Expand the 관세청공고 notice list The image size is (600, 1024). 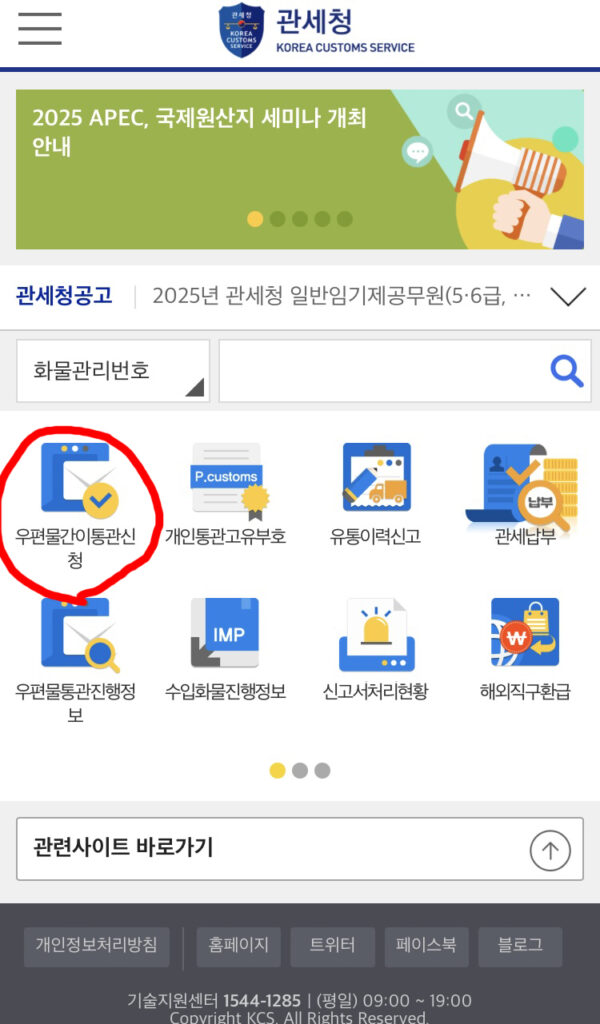click(x=567, y=296)
